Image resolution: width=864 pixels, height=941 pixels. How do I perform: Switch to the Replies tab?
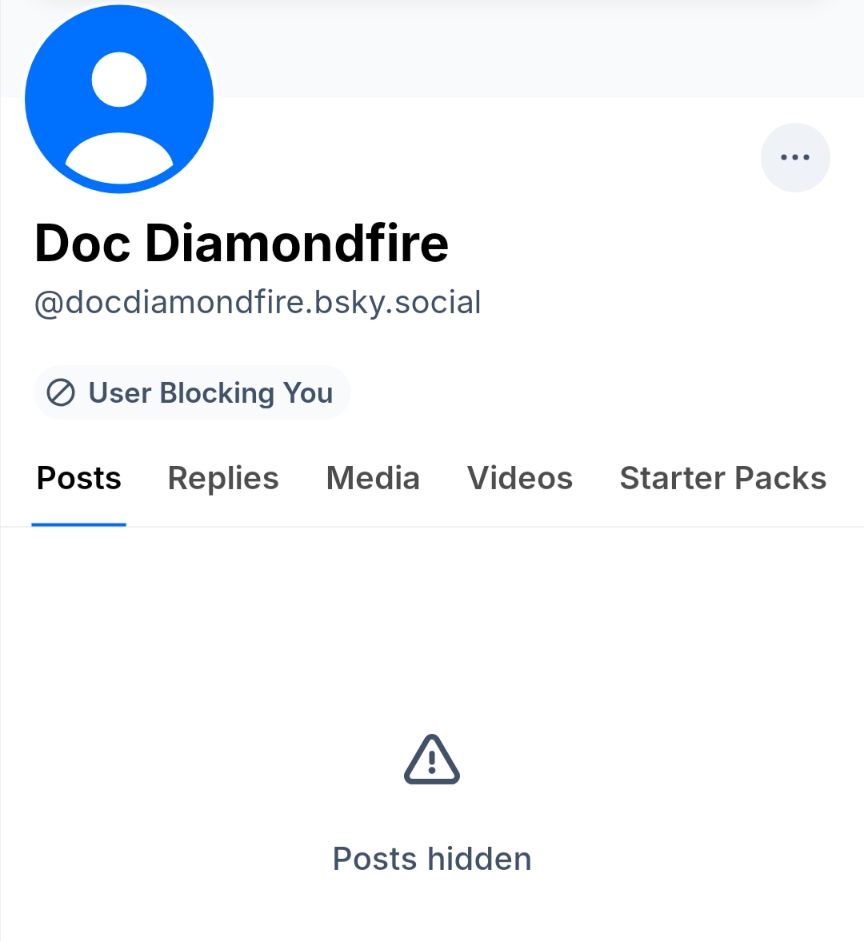[223, 479]
